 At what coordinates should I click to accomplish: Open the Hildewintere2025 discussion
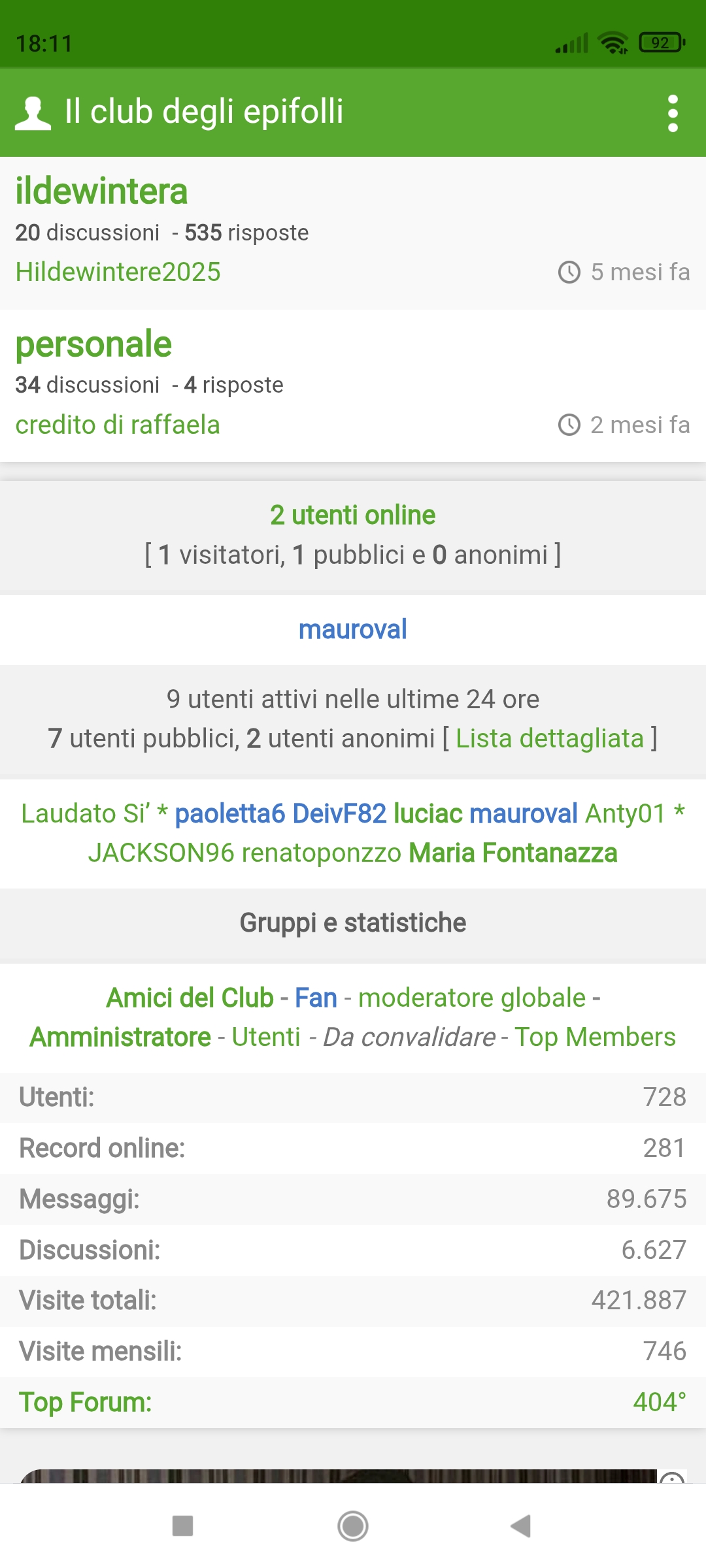click(118, 272)
